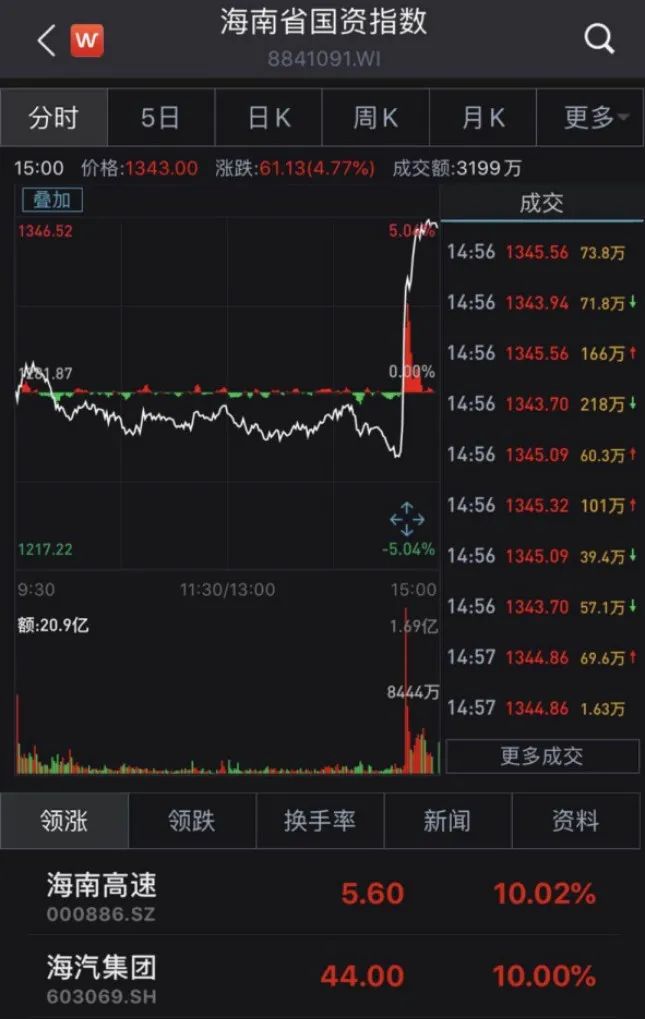Screen dimensions: 645x1019
Task: Select the 领涨 tab
Action: [x=64, y=821]
